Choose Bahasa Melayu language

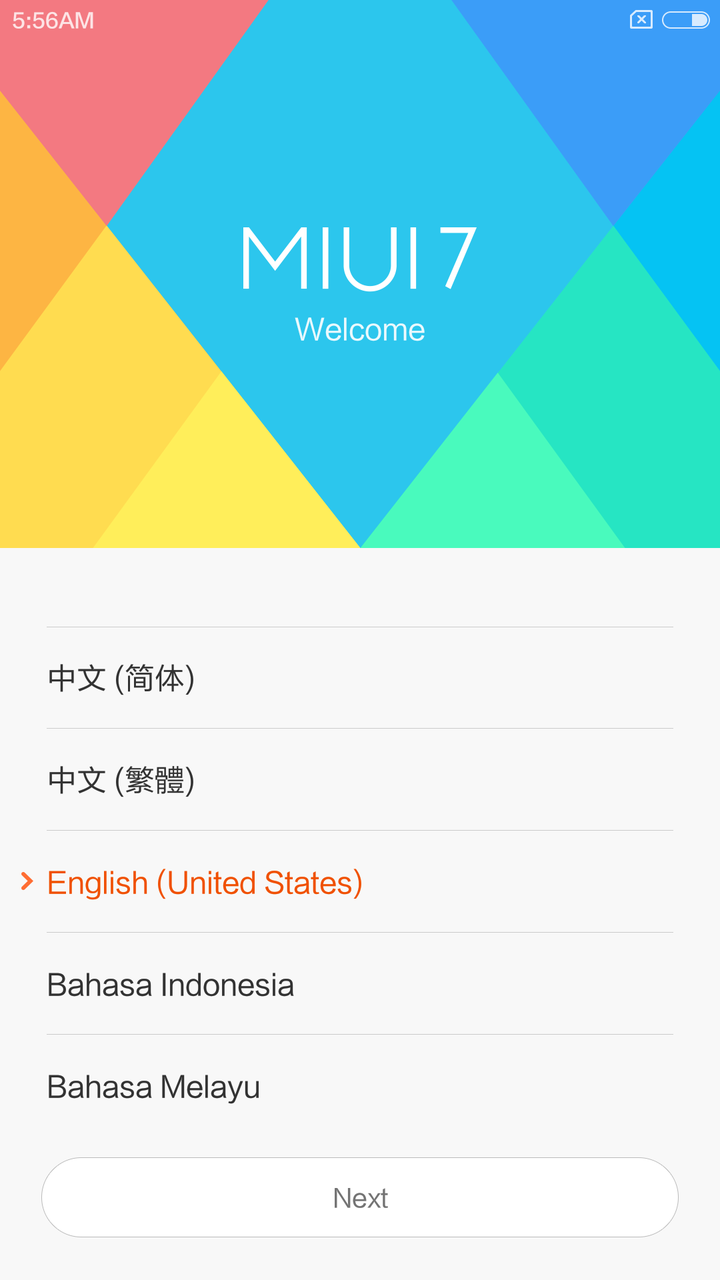click(360, 1086)
